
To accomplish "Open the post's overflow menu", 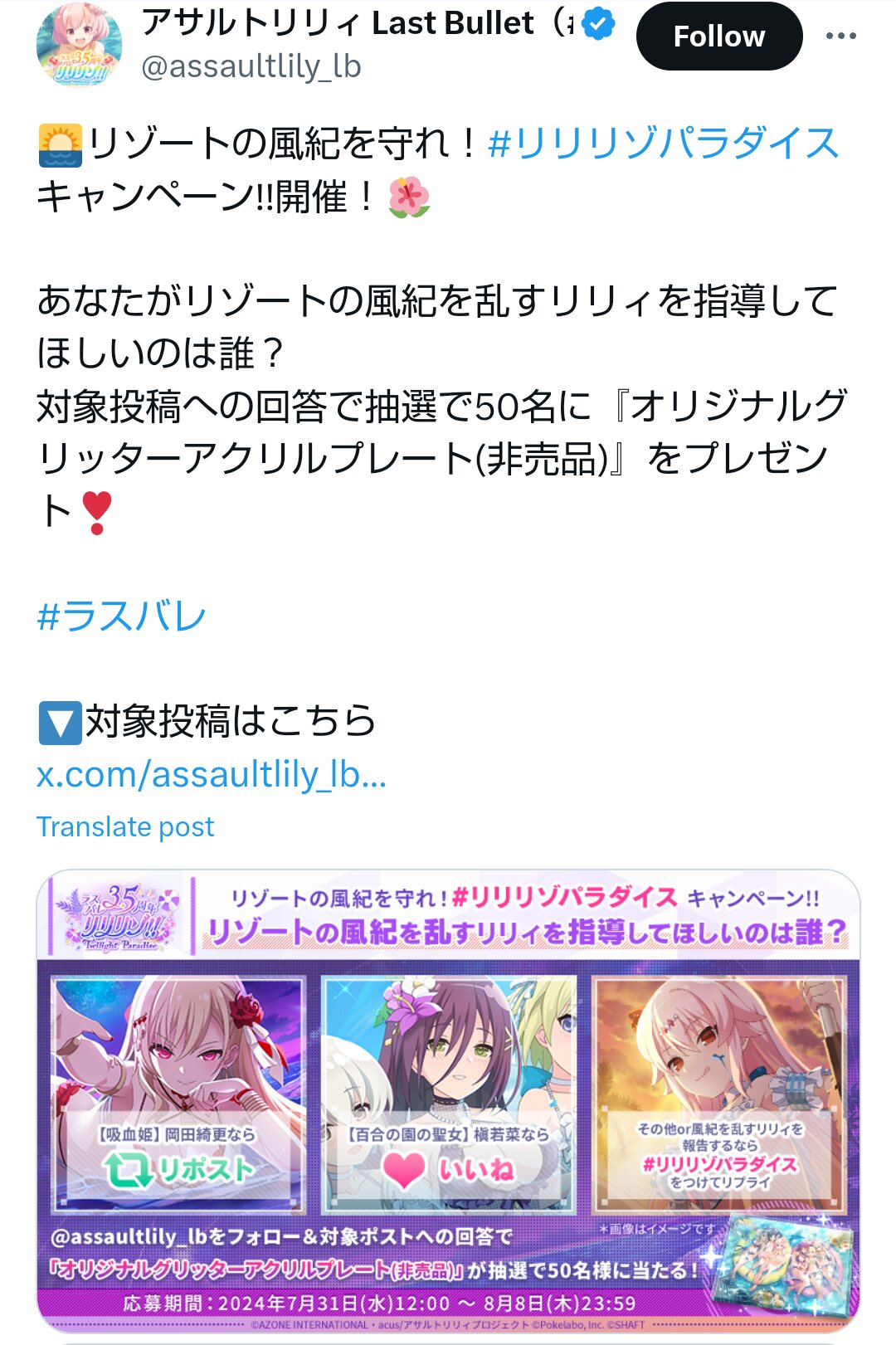I will pos(840,37).
